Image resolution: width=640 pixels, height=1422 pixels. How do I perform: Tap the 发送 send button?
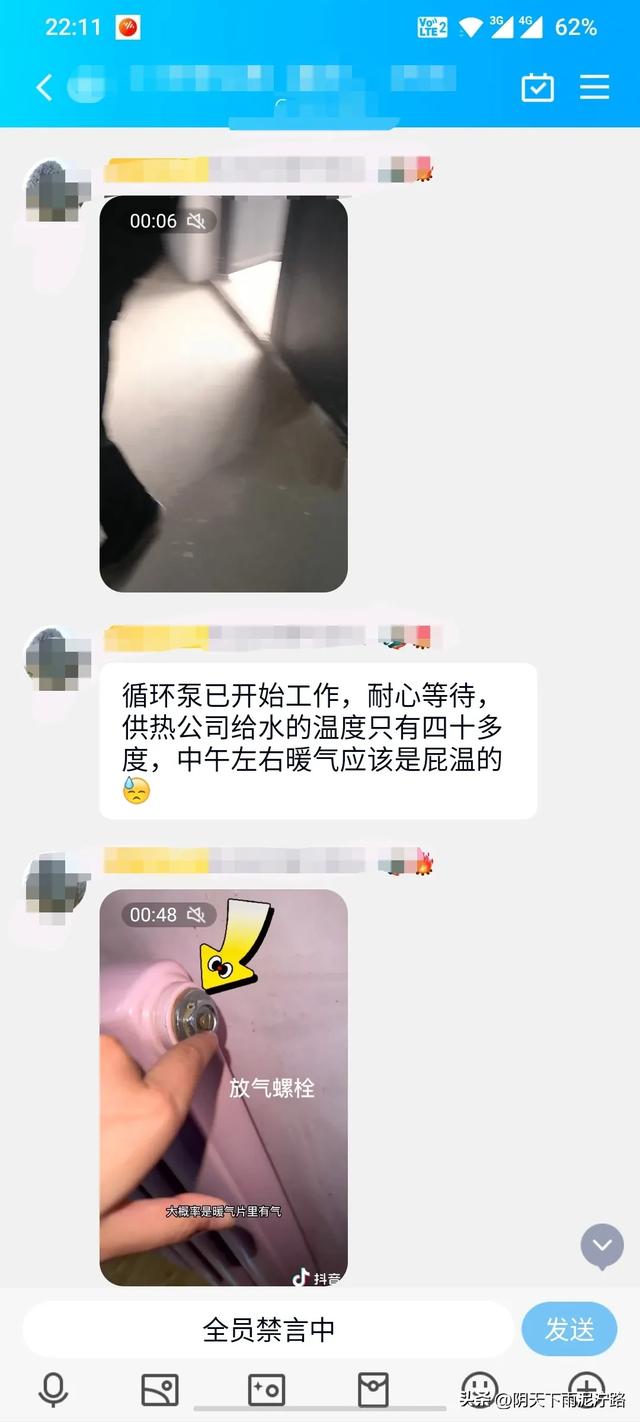[x=569, y=1329]
